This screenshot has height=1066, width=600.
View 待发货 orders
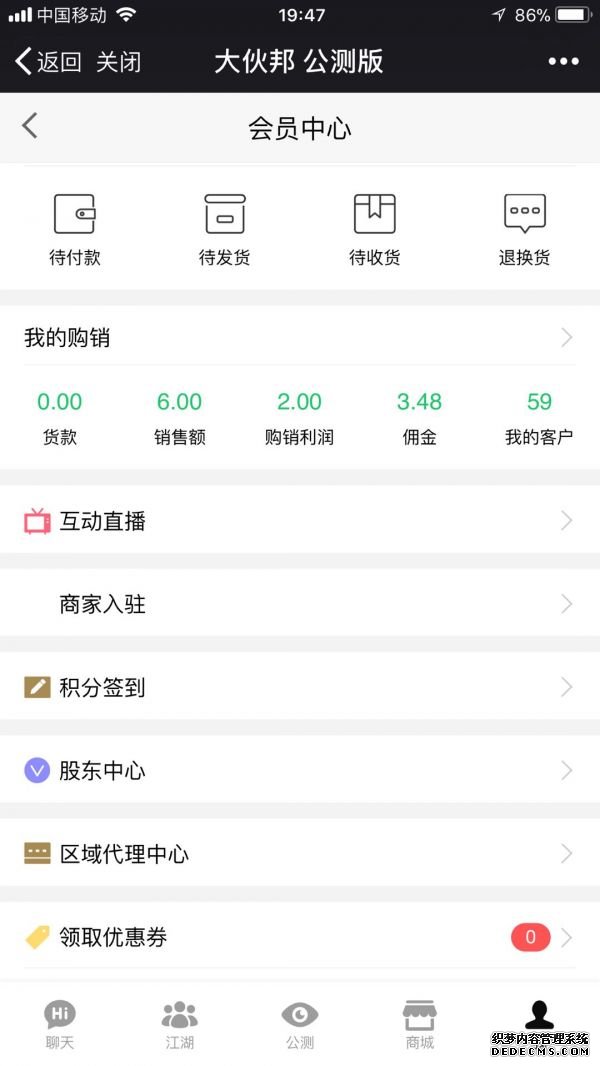[x=225, y=229]
